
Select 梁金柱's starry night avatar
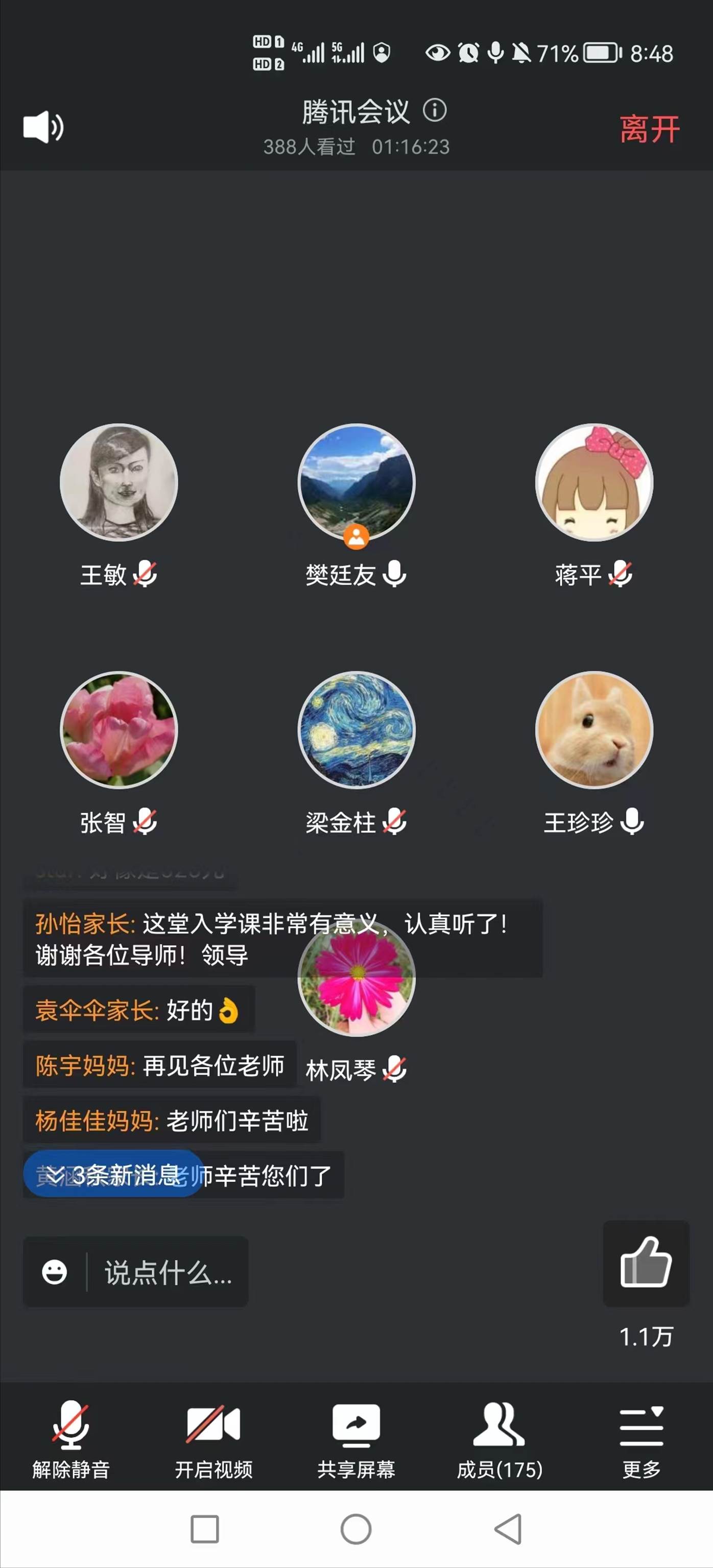(x=356, y=730)
